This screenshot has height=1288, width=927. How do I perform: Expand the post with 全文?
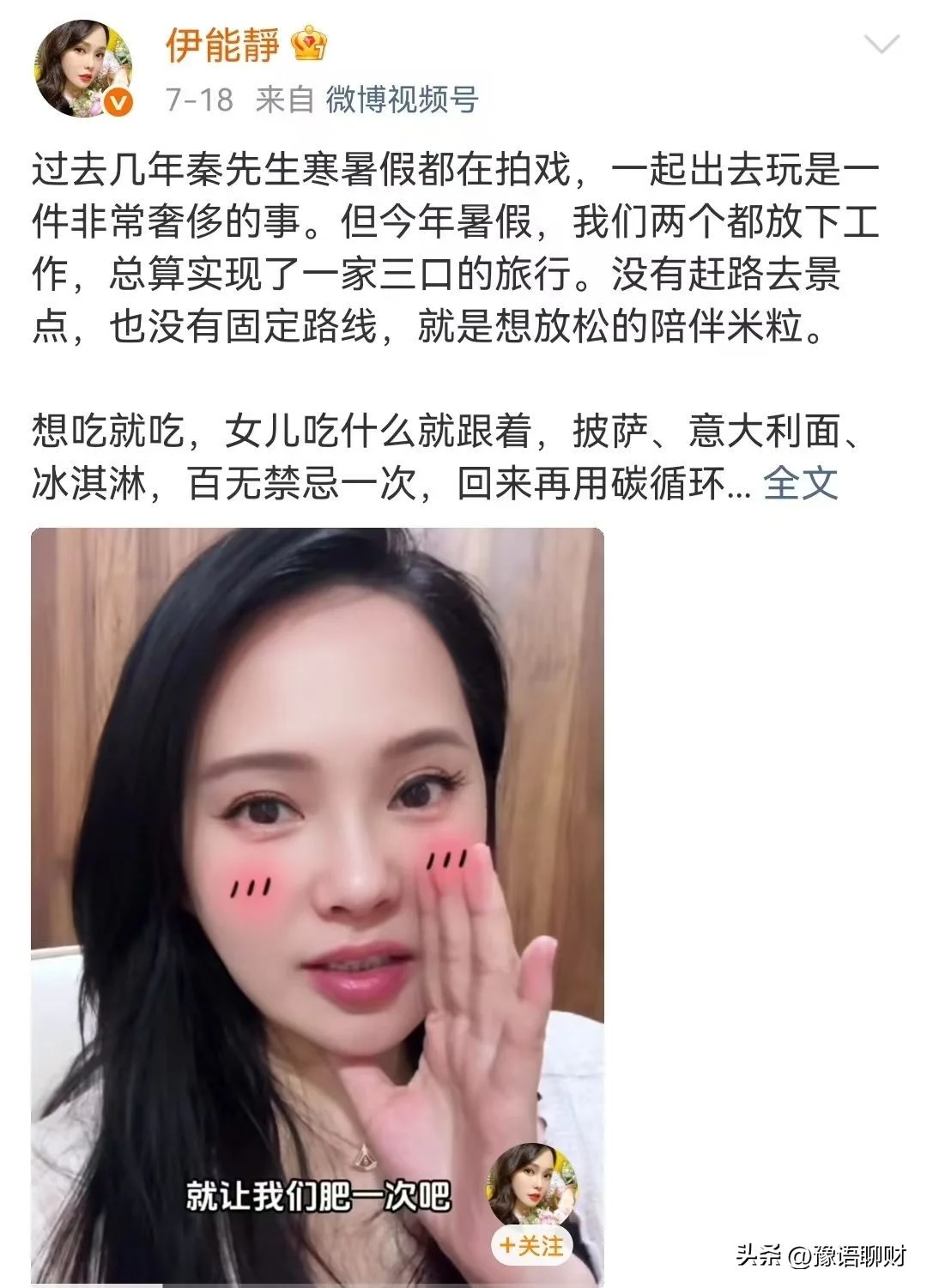(800, 483)
